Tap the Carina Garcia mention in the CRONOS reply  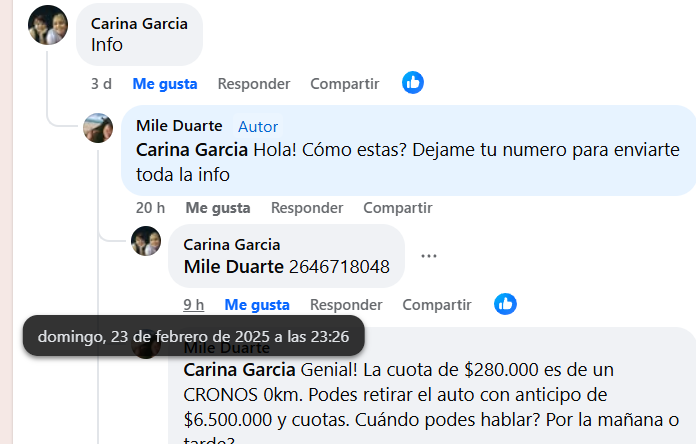pyautogui.click(x=239, y=370)
